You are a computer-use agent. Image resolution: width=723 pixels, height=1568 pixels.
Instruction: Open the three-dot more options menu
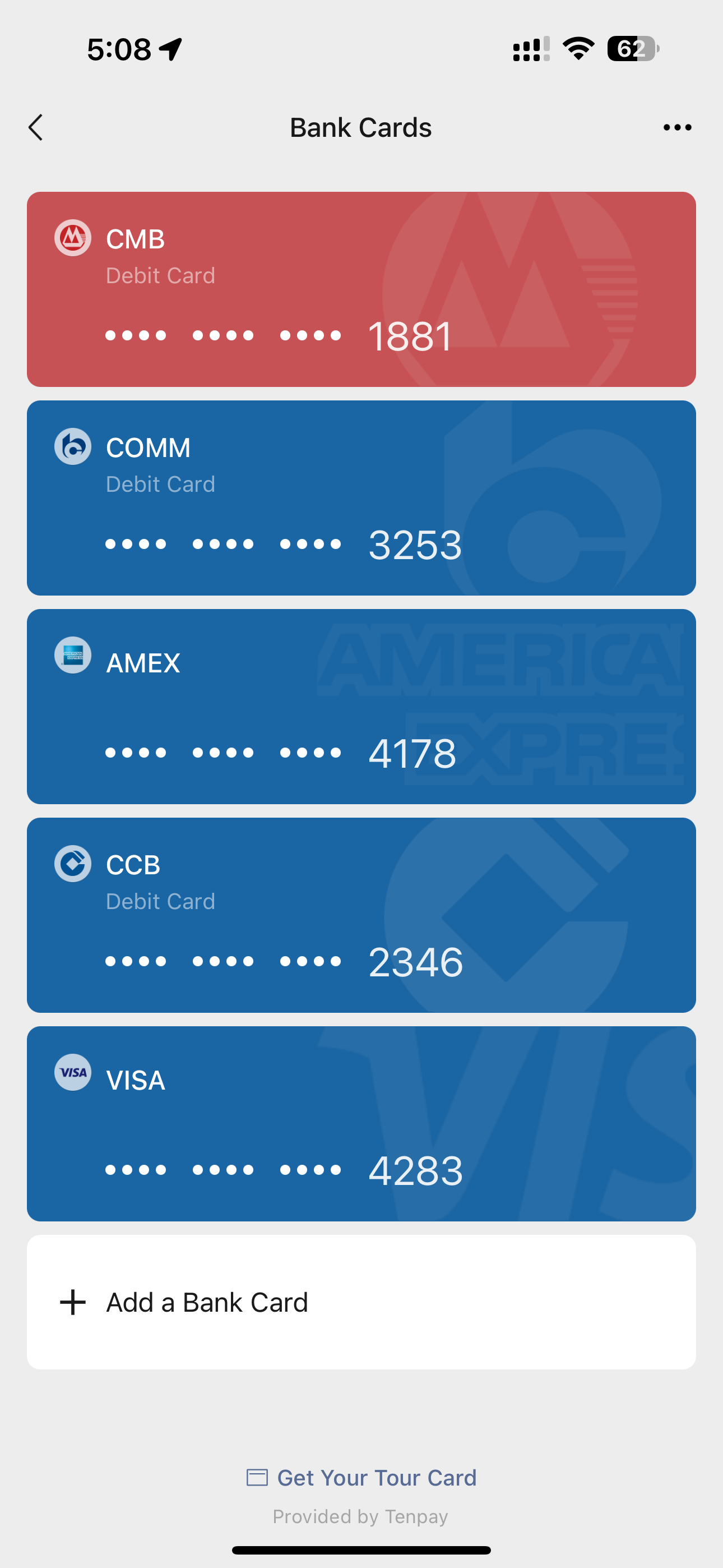coord(678,127)
